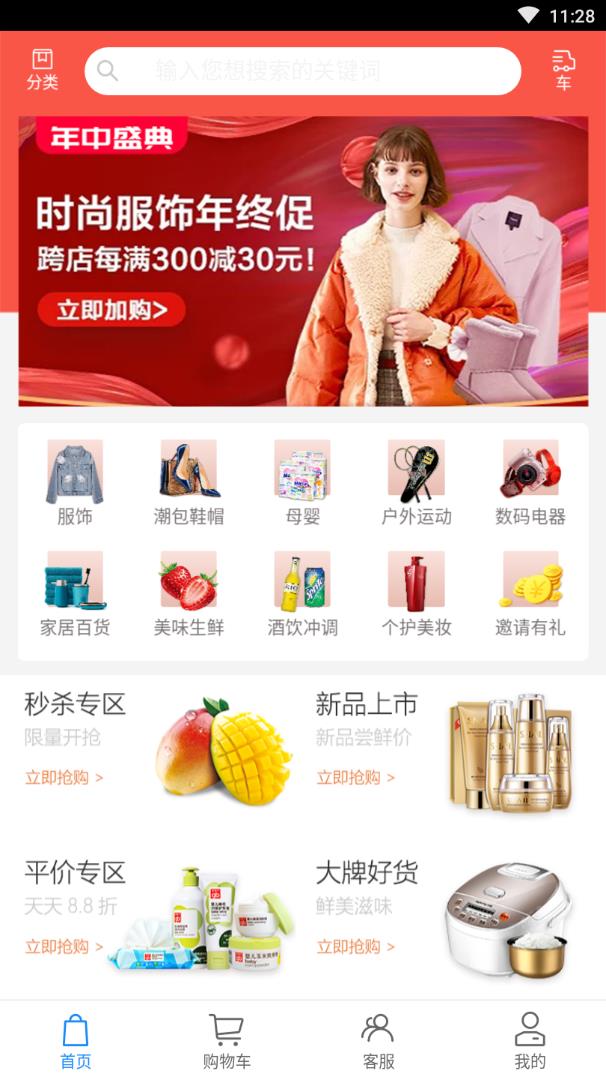Tap 立即抢购 under 秒杀专区
606x1080 pixels.
tap(64, 777)
